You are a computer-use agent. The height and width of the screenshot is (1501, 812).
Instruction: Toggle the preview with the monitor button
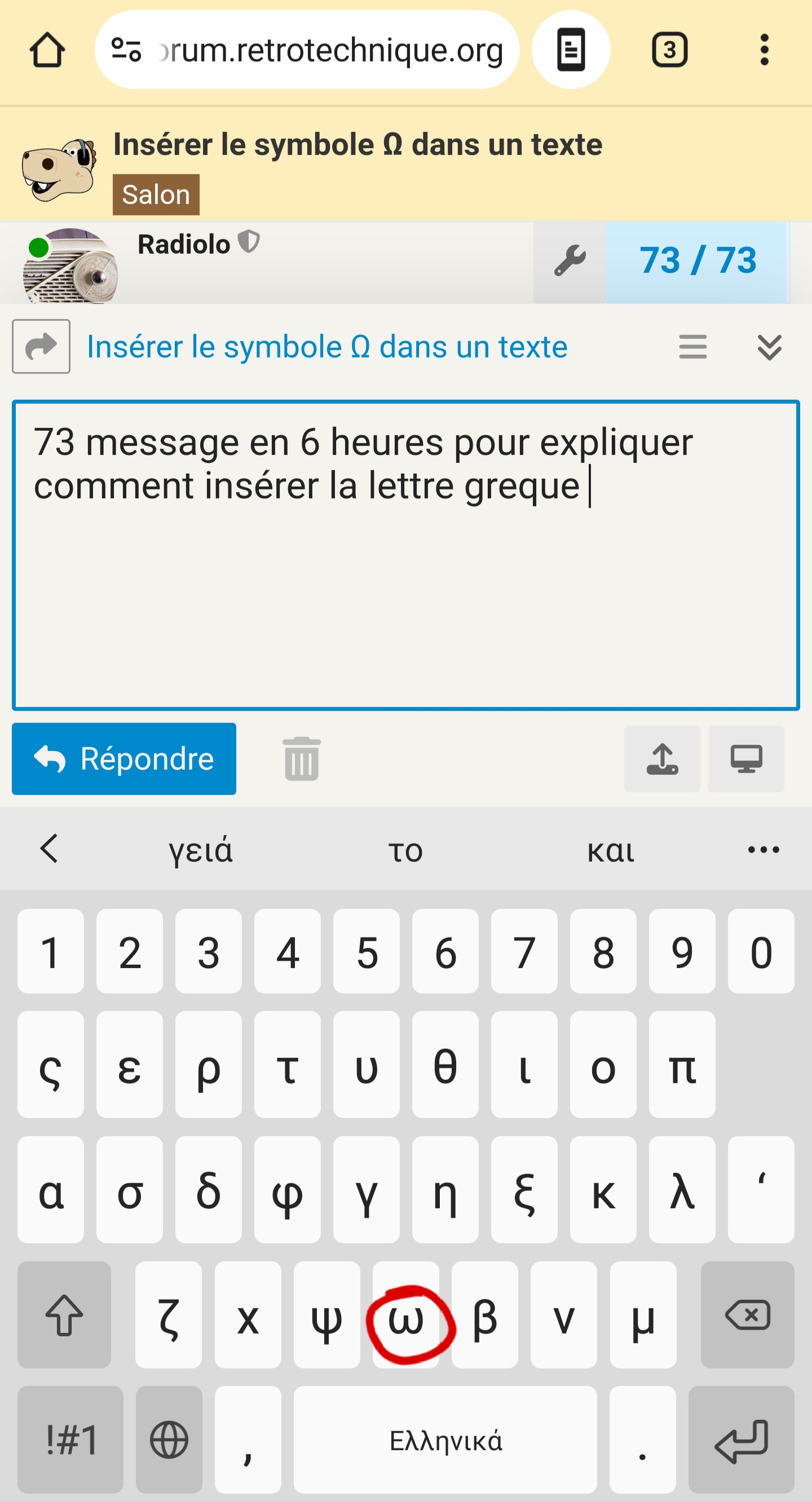746,758
